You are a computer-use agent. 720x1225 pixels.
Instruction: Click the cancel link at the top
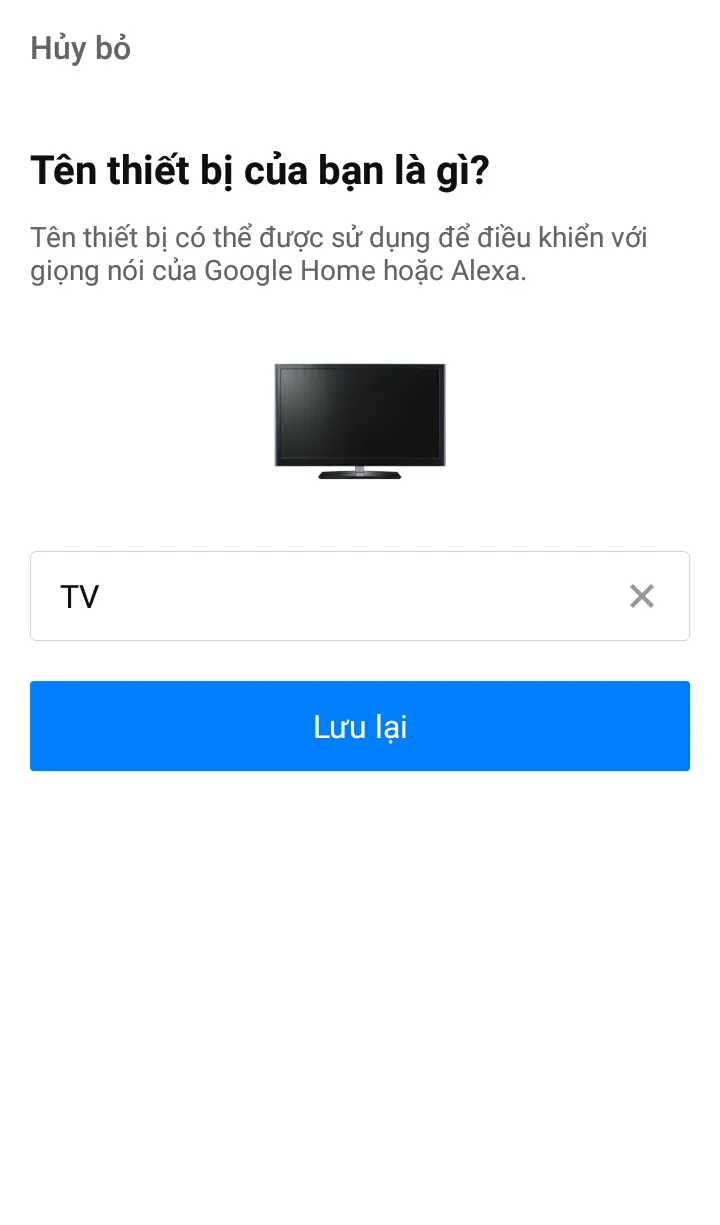click(80, 48)
